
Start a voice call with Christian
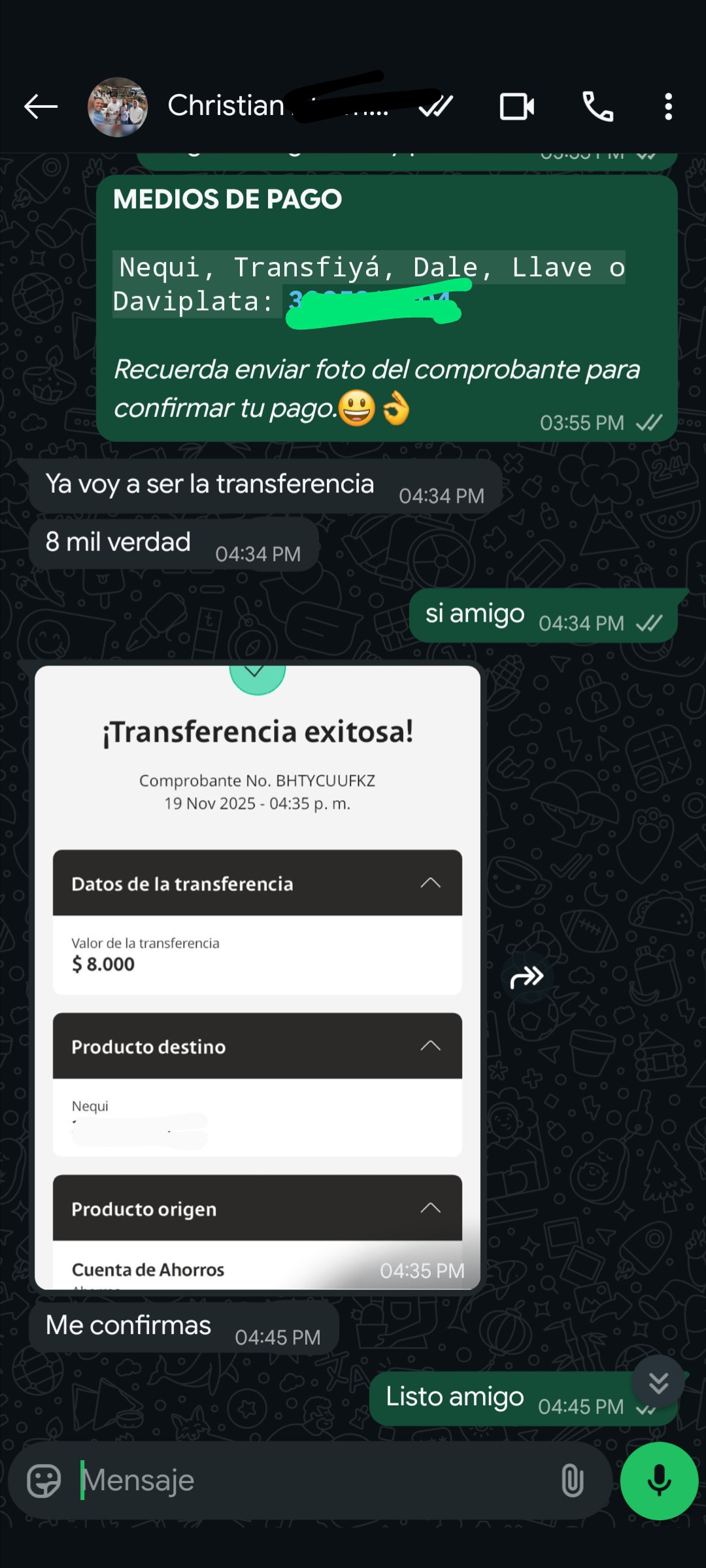598,107
